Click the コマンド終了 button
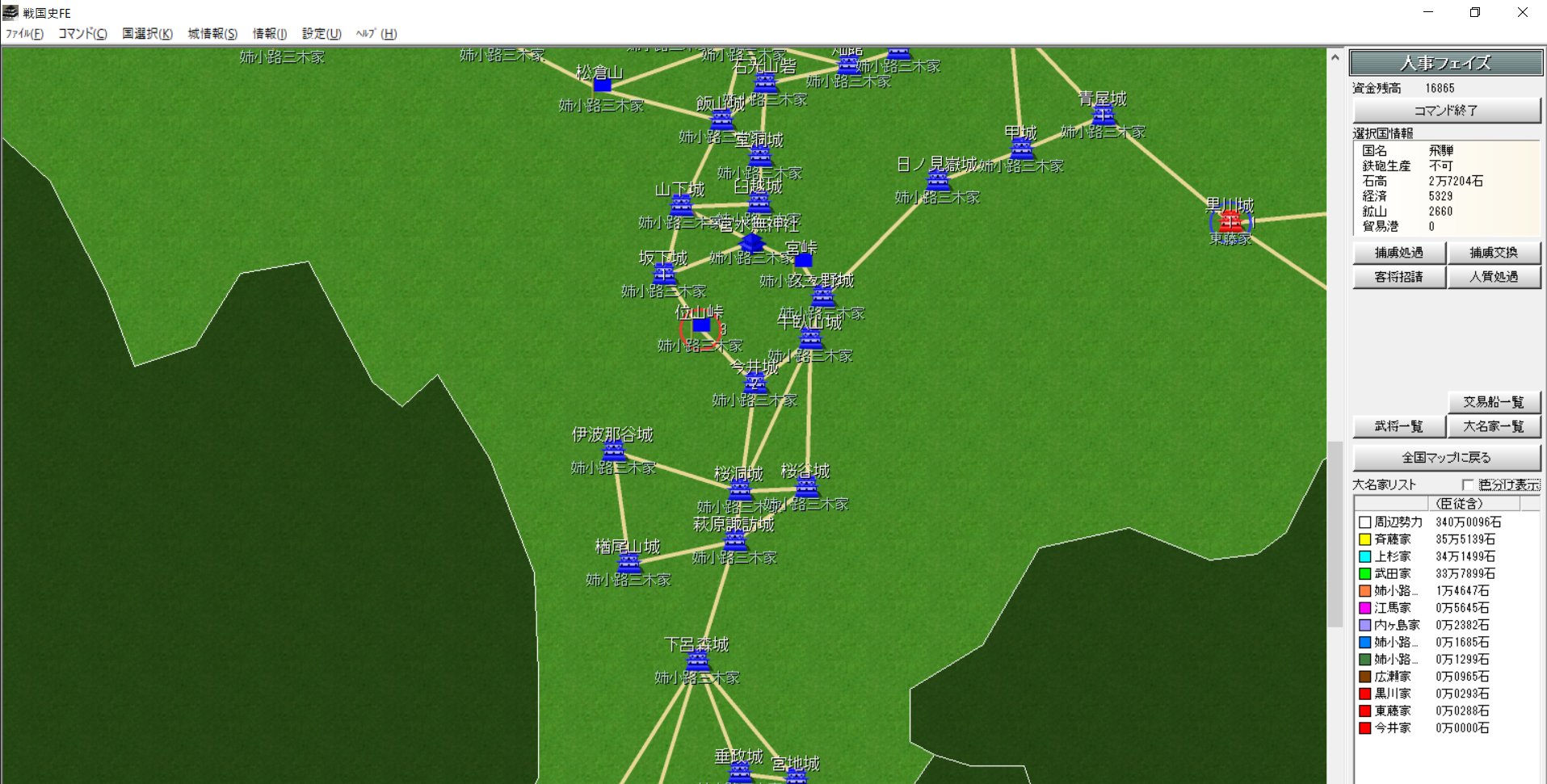Viewport: 1547px width, 784px height. pyautogui.click(x=1445, y=111)
